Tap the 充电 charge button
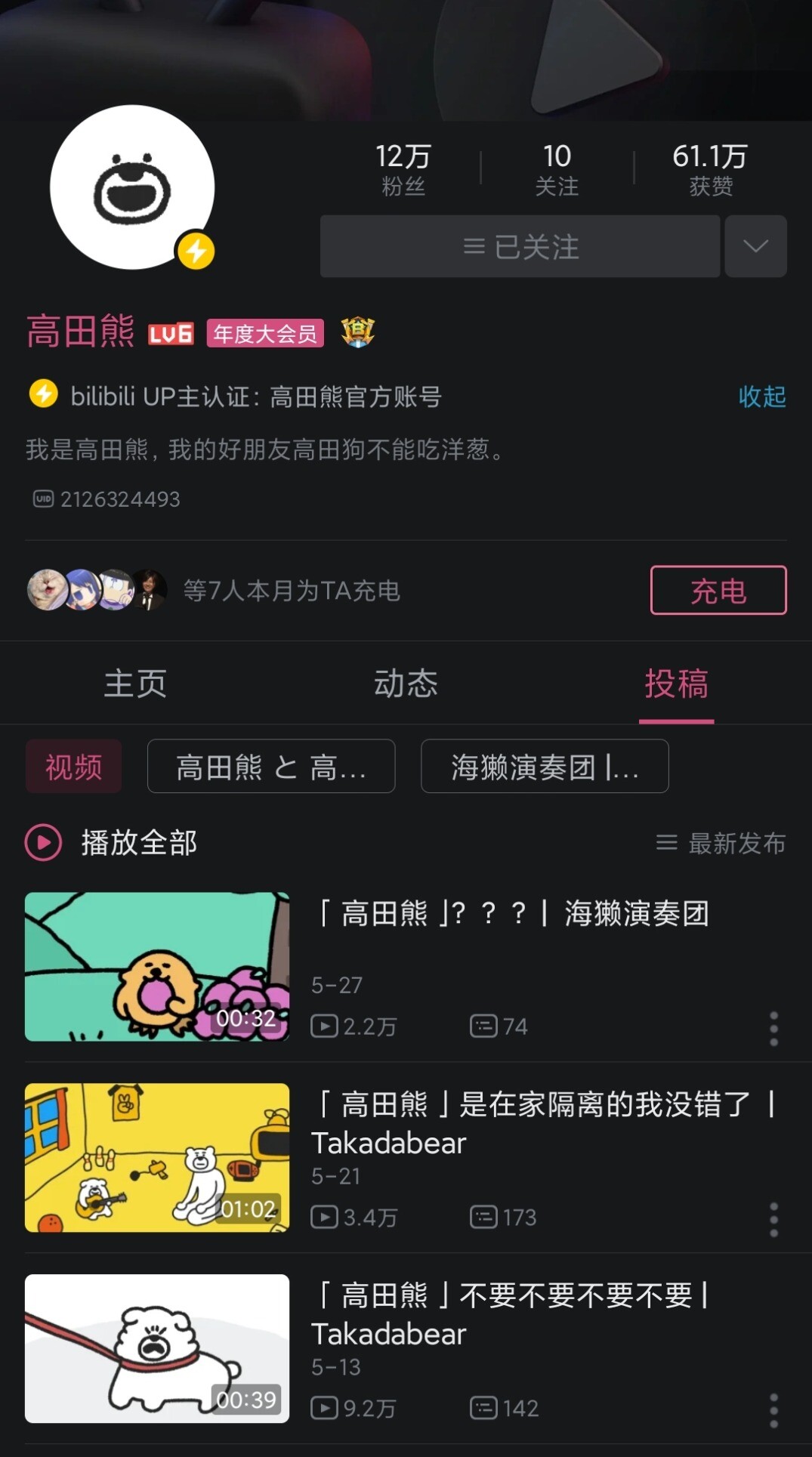This screenshot has height=1457, width=812. pos(718,590)
